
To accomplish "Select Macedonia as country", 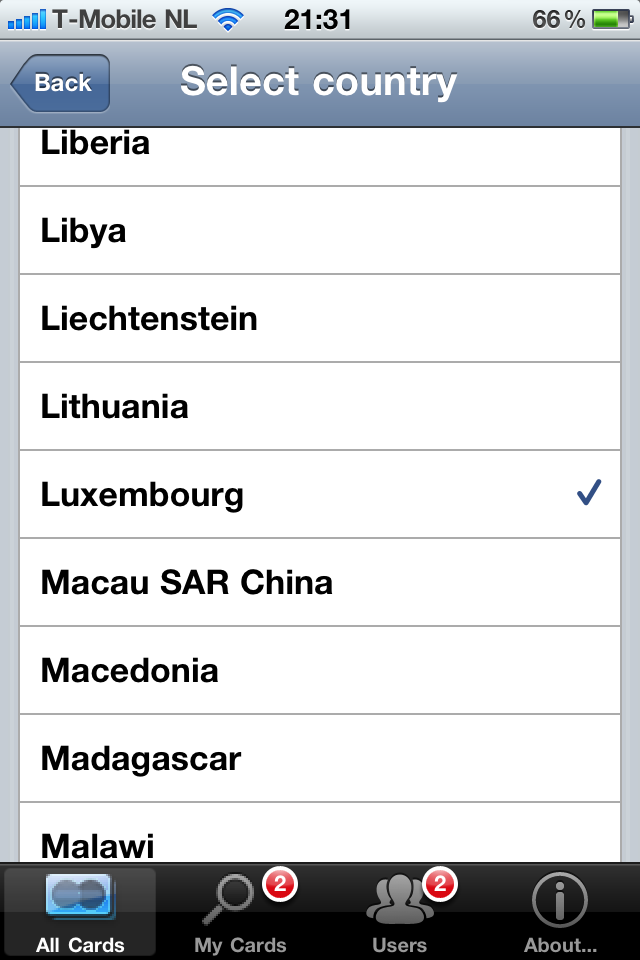I will pos(320,671).
